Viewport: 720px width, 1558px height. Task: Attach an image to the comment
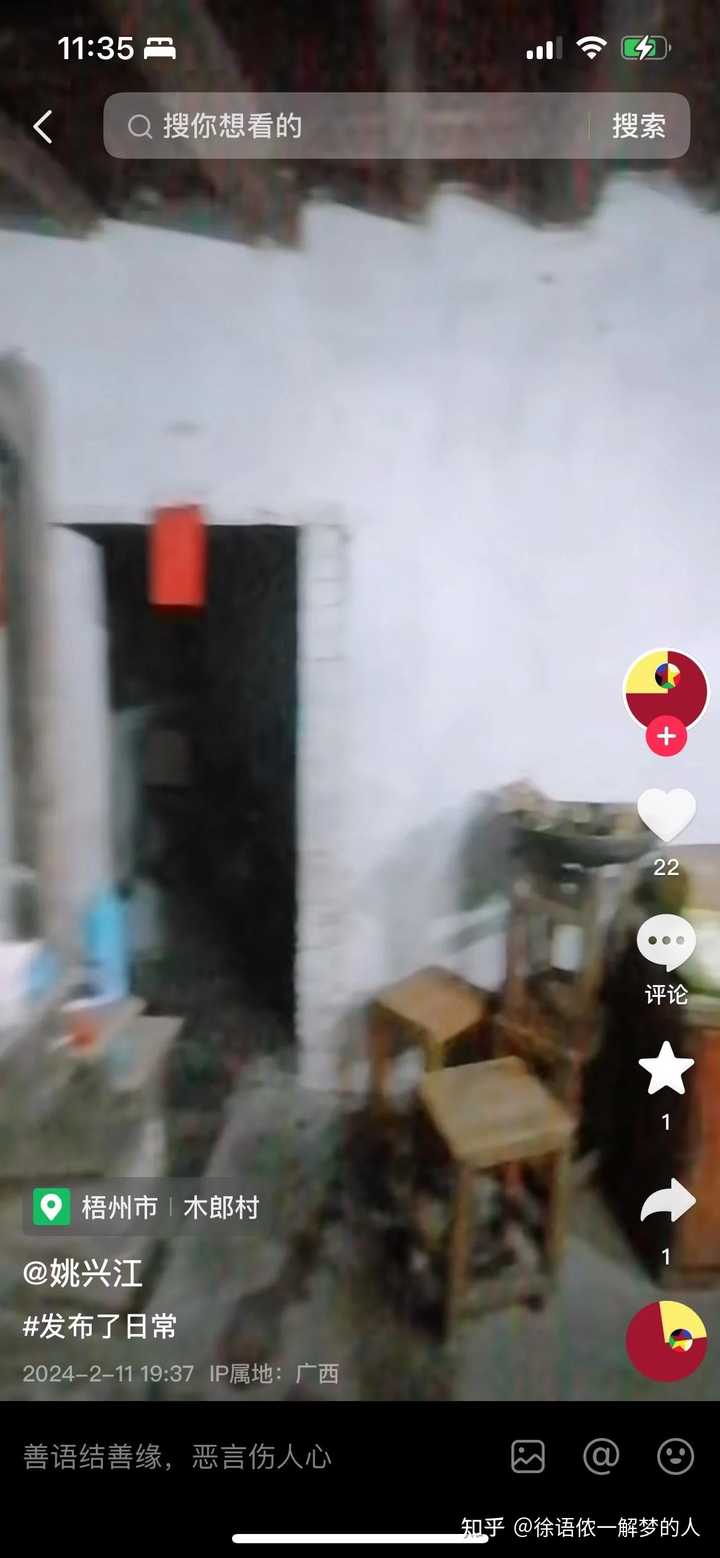[528, 1456]
